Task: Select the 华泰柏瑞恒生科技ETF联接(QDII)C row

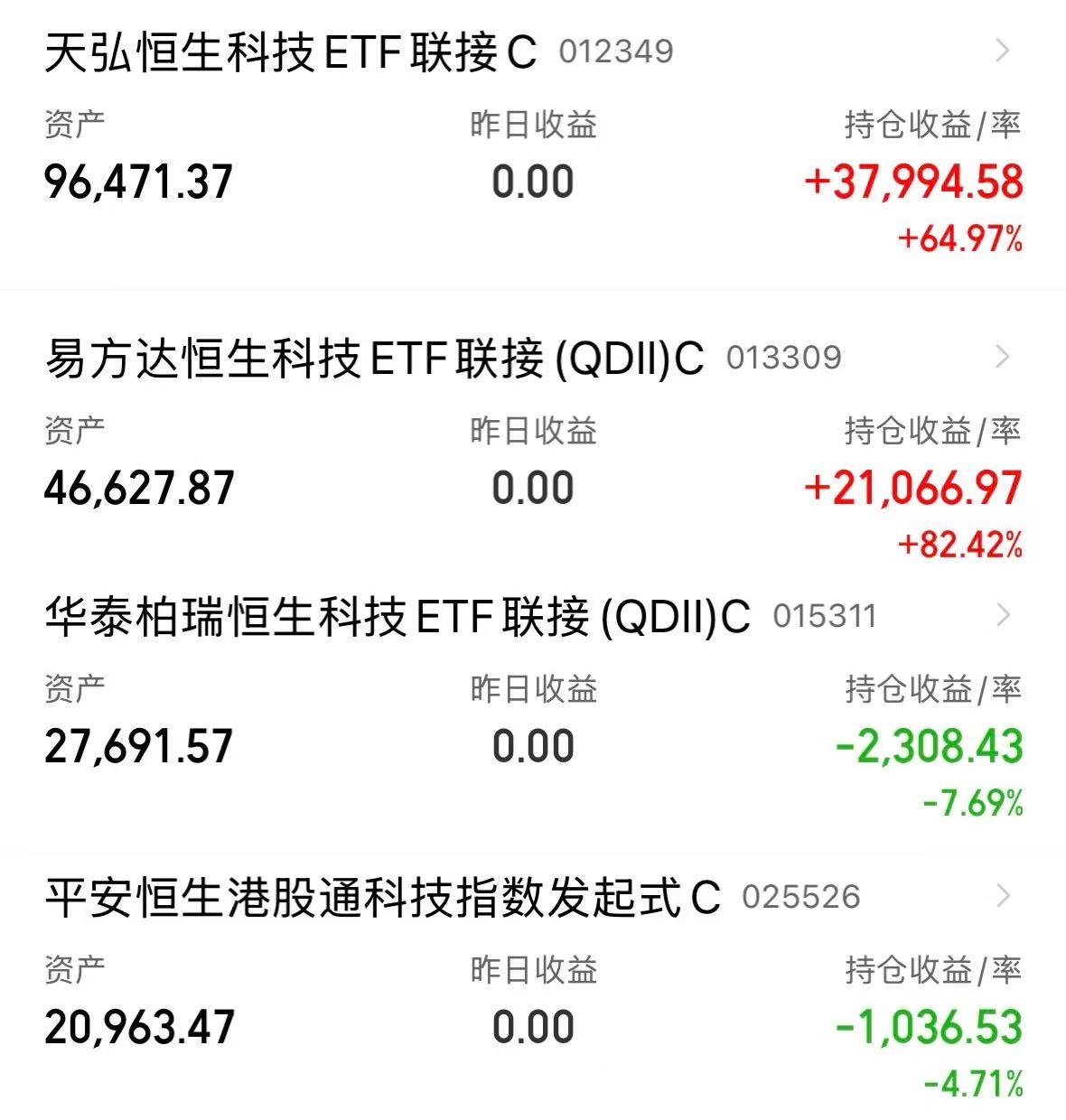Action: tap(397, 617)
